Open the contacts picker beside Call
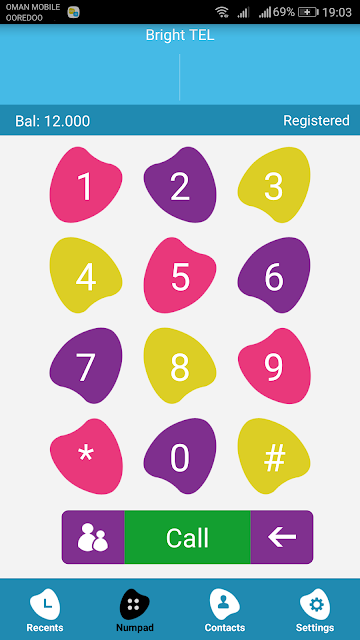360x640 pixels. pos(93,537)
